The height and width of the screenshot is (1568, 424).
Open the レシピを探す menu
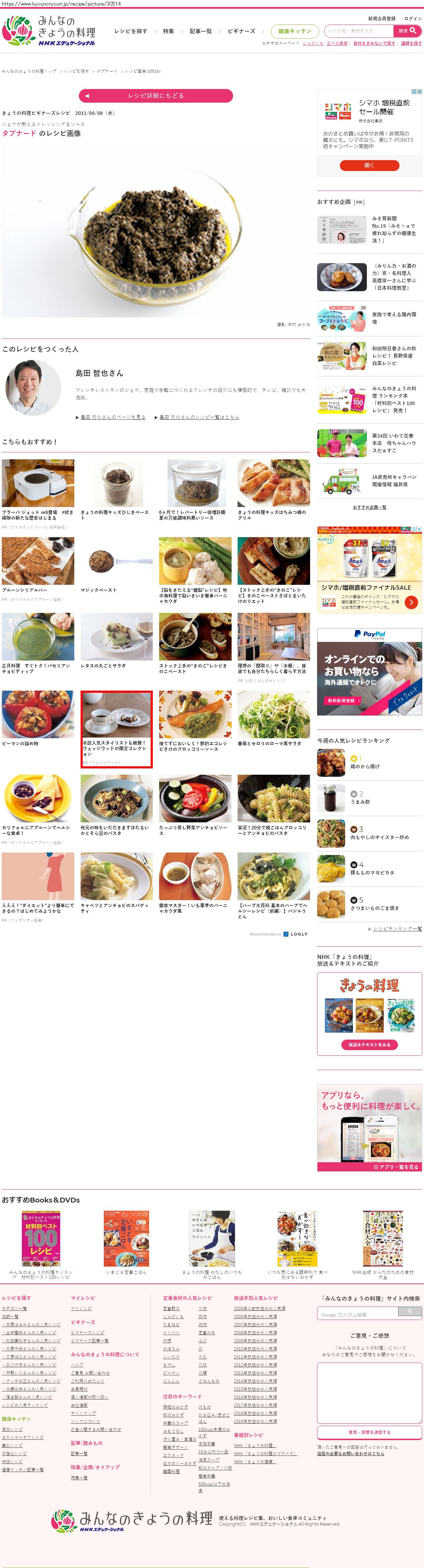coord(131,31)
